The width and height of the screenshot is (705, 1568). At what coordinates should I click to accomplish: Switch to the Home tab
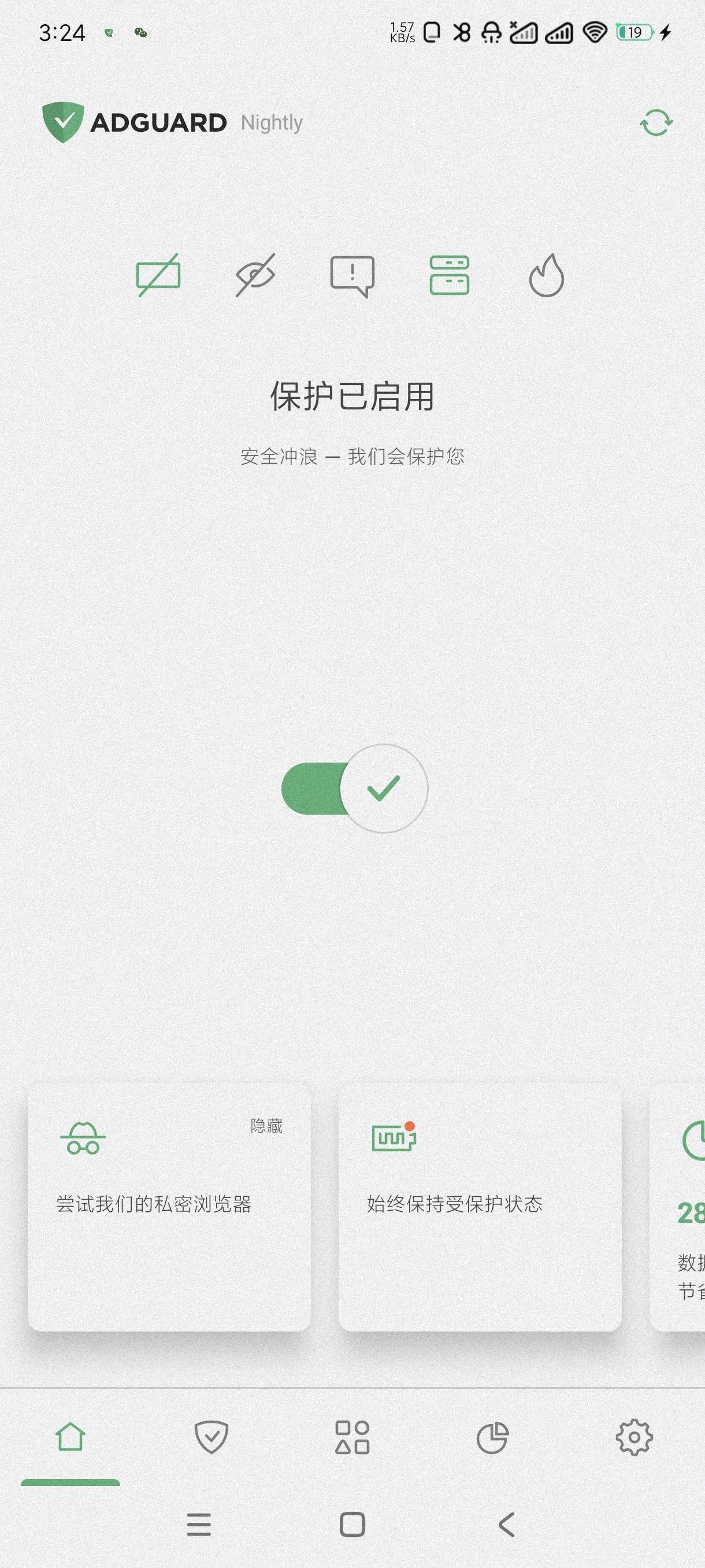[70, 1438]
